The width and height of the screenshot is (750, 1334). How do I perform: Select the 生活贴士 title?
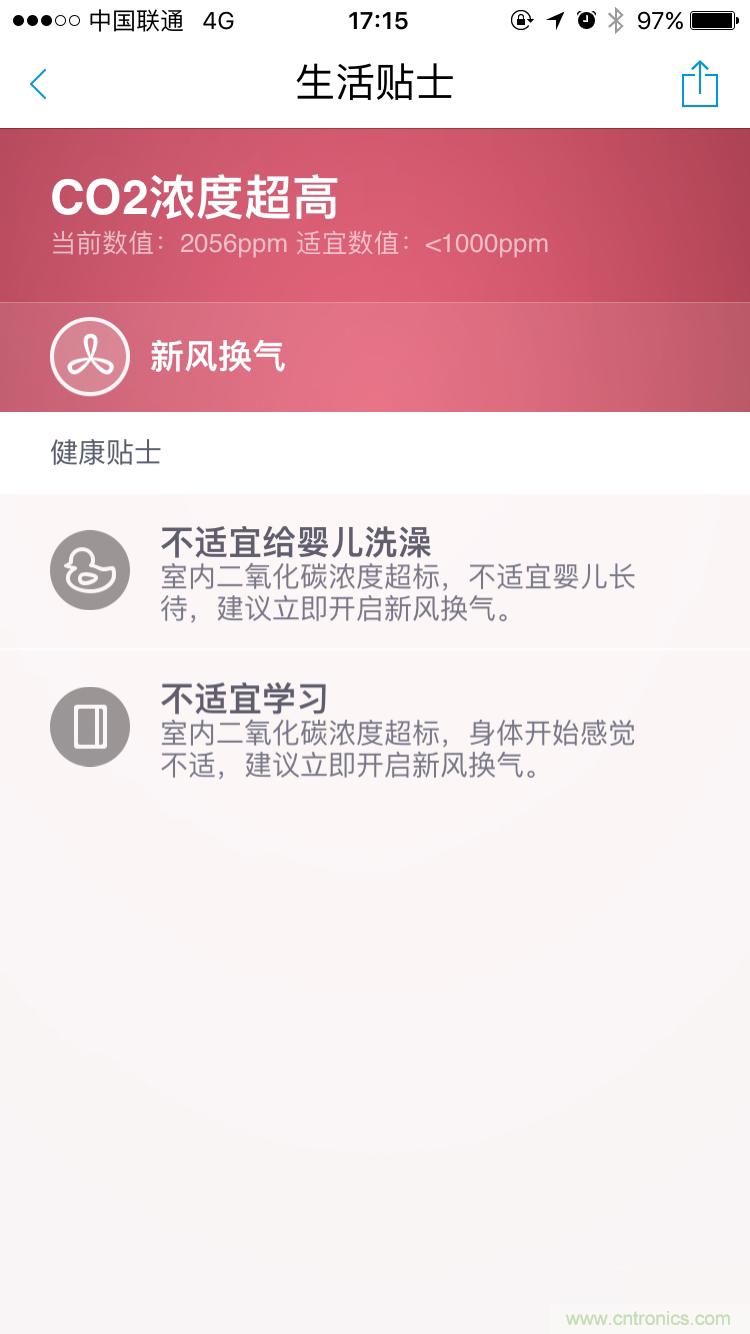coord(375,84)
